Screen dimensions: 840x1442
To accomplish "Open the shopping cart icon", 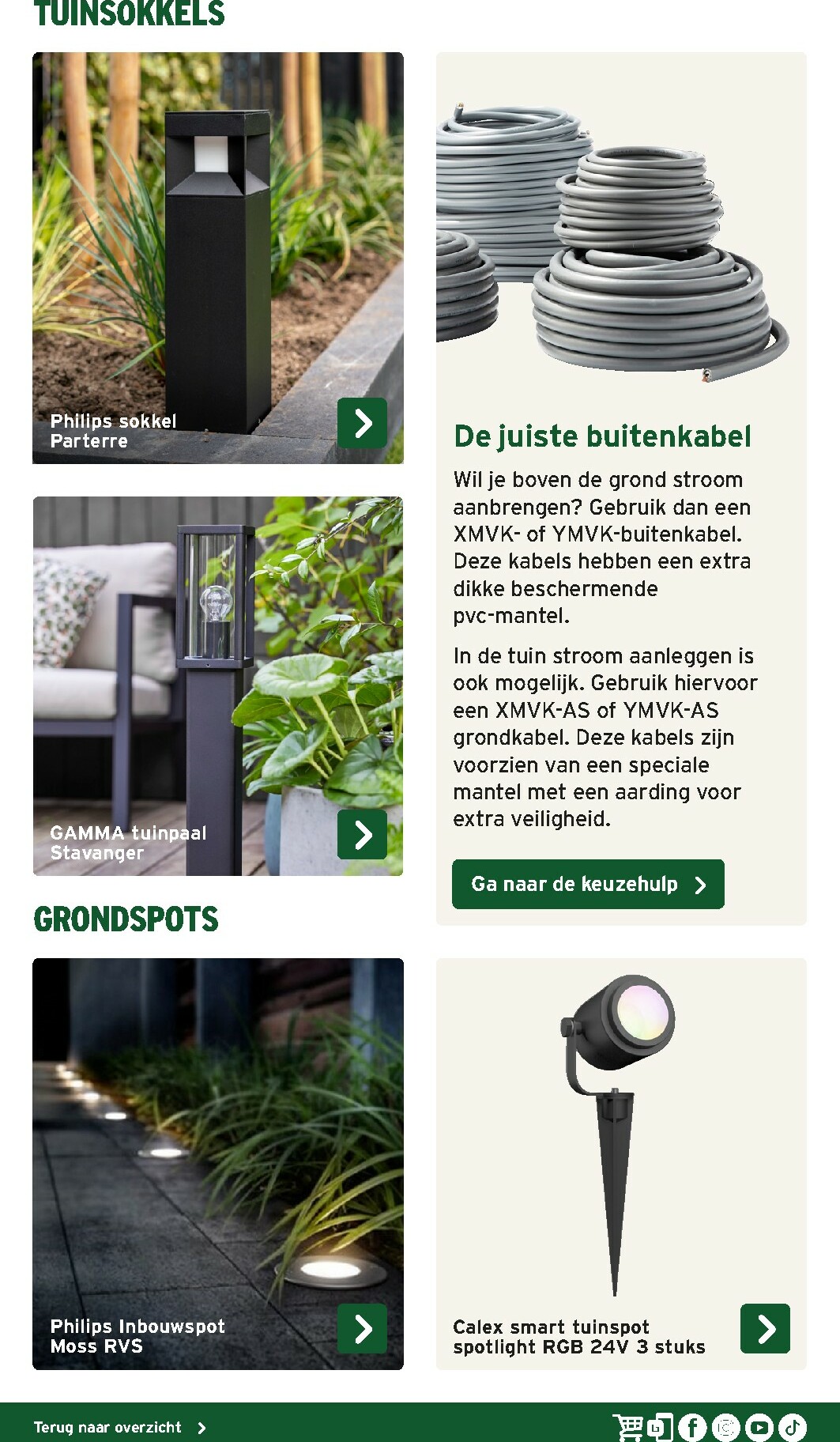I will tap(628, 1427).
